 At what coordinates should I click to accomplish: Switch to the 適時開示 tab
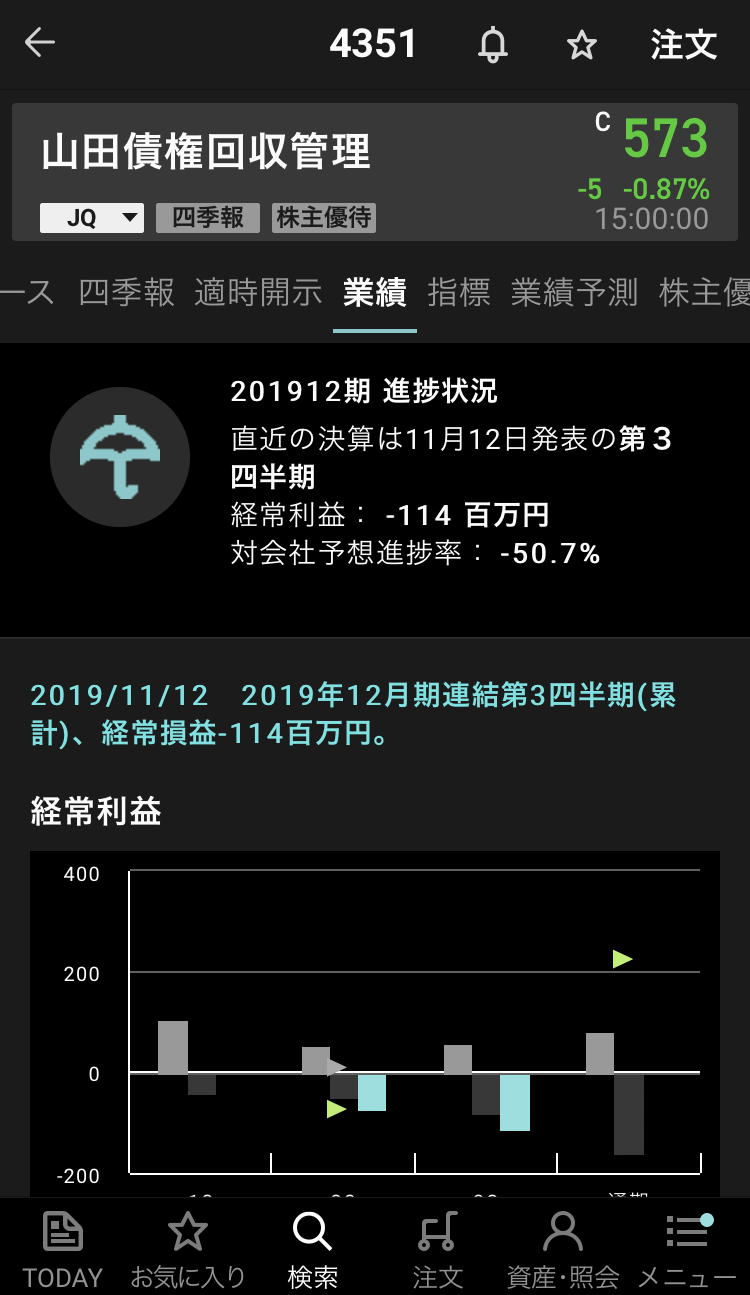[x=259, y=292]
